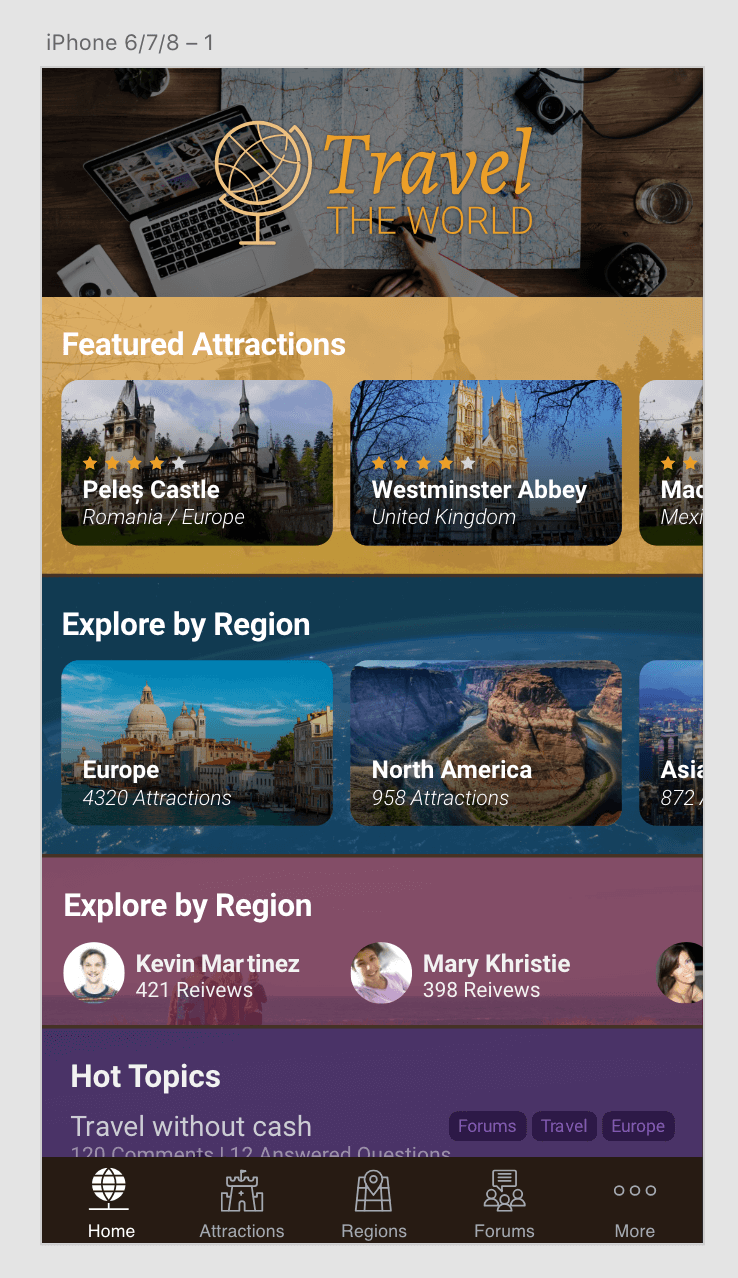
Task: Switch to the Forums tab
Action: coord(504,1203)
